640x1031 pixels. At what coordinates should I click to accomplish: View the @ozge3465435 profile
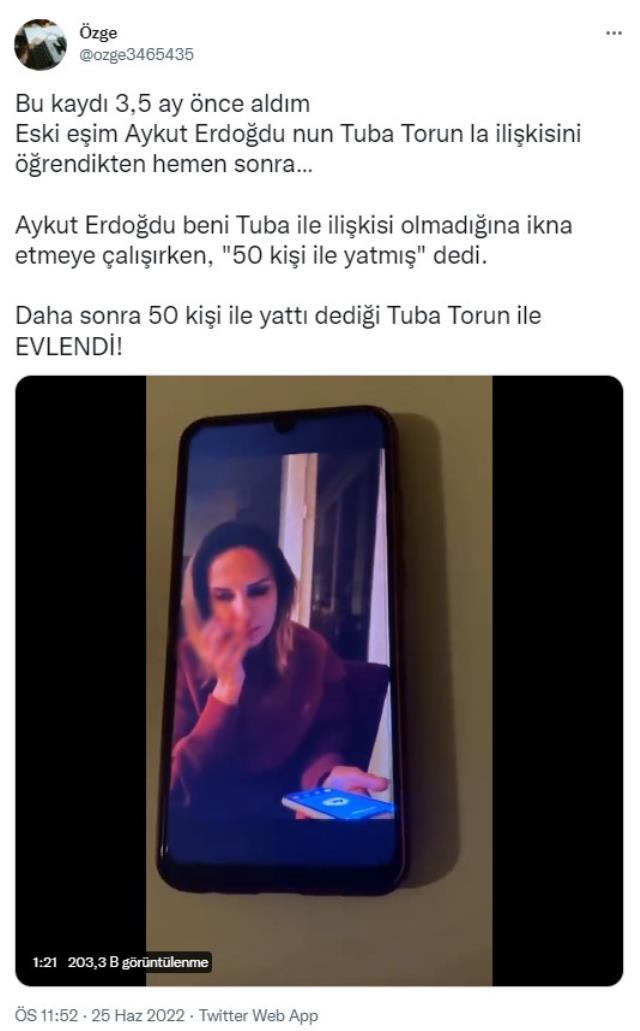135,54
